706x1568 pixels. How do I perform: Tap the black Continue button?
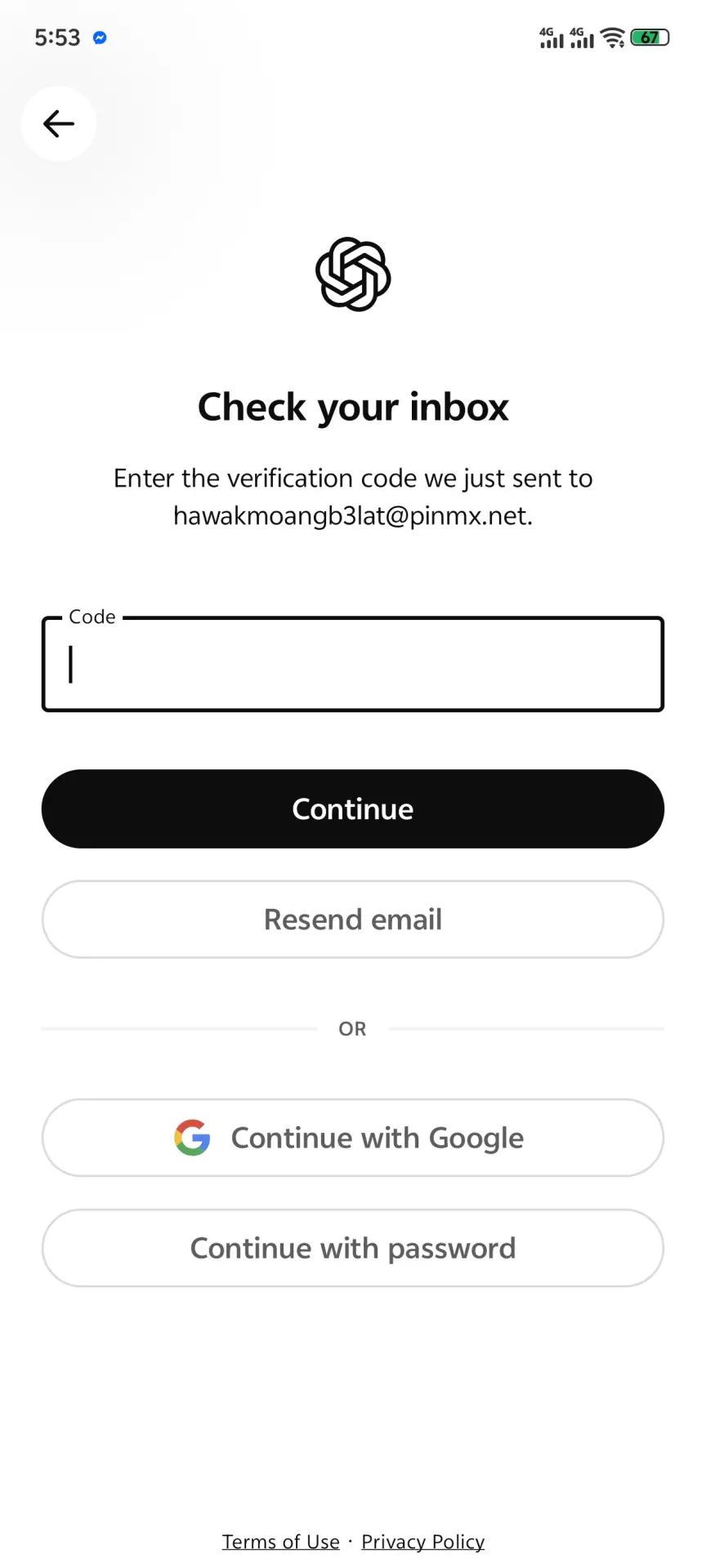(353, 808)
